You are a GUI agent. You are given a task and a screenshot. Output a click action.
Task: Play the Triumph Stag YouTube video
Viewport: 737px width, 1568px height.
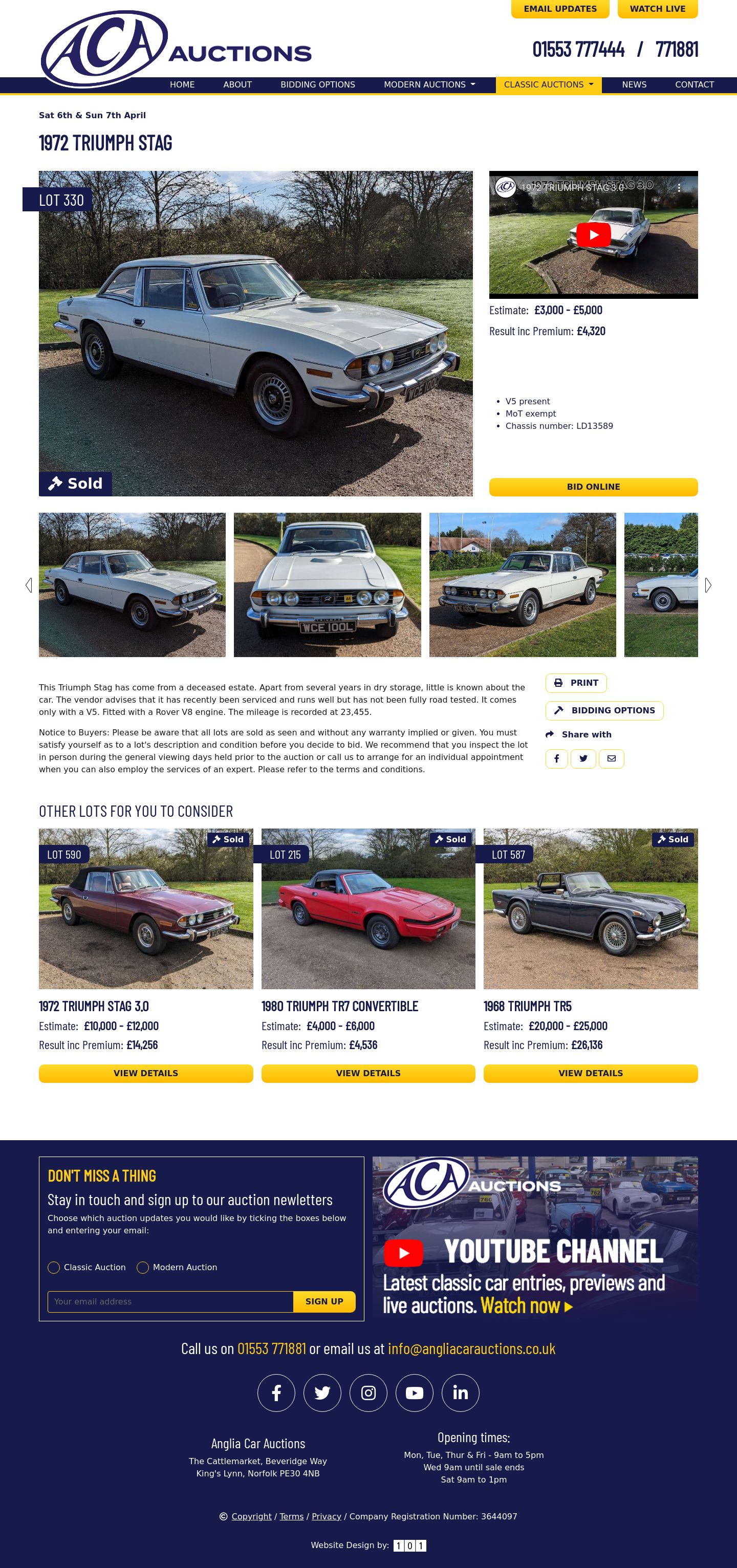(x=593, y=235)
